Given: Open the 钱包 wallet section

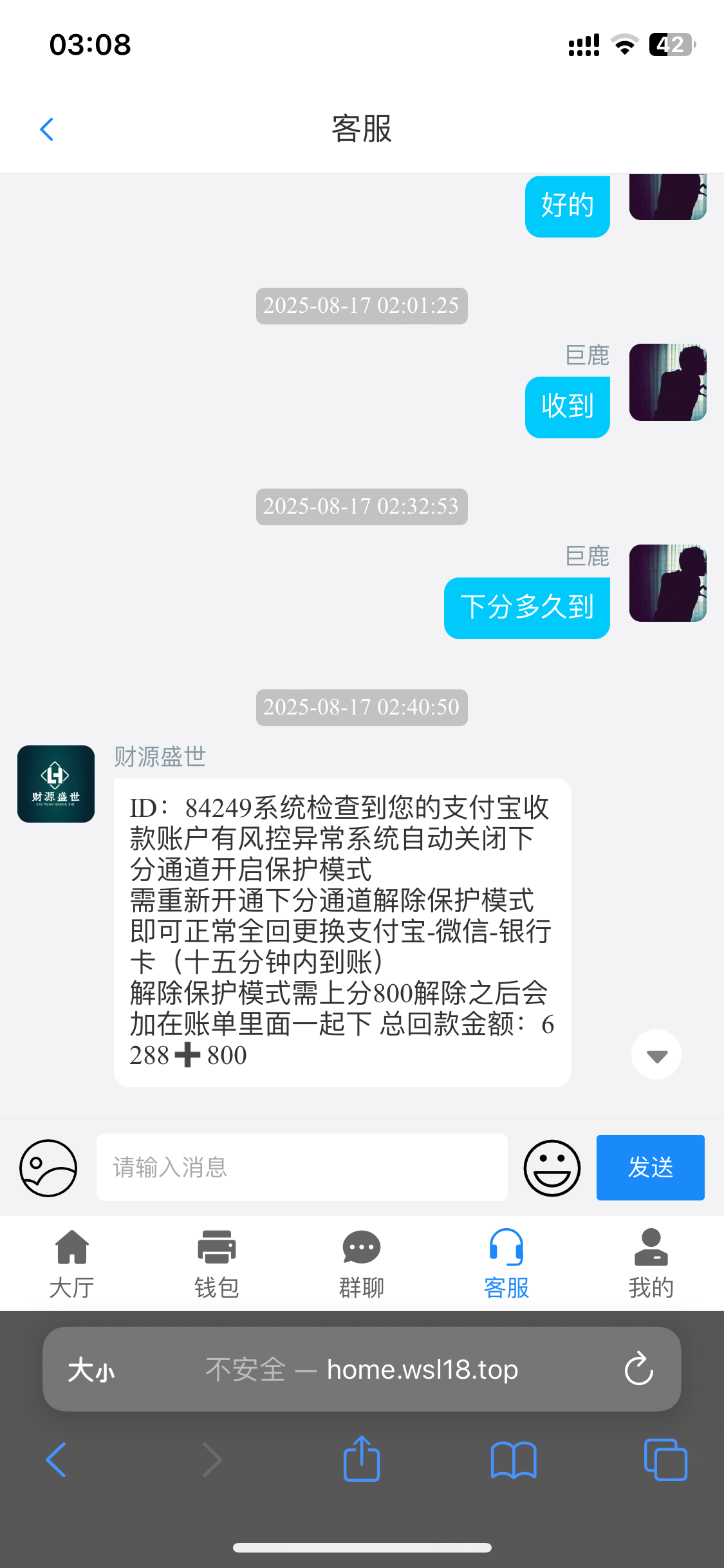Looking at the screenshot, I should (216, 1262).
